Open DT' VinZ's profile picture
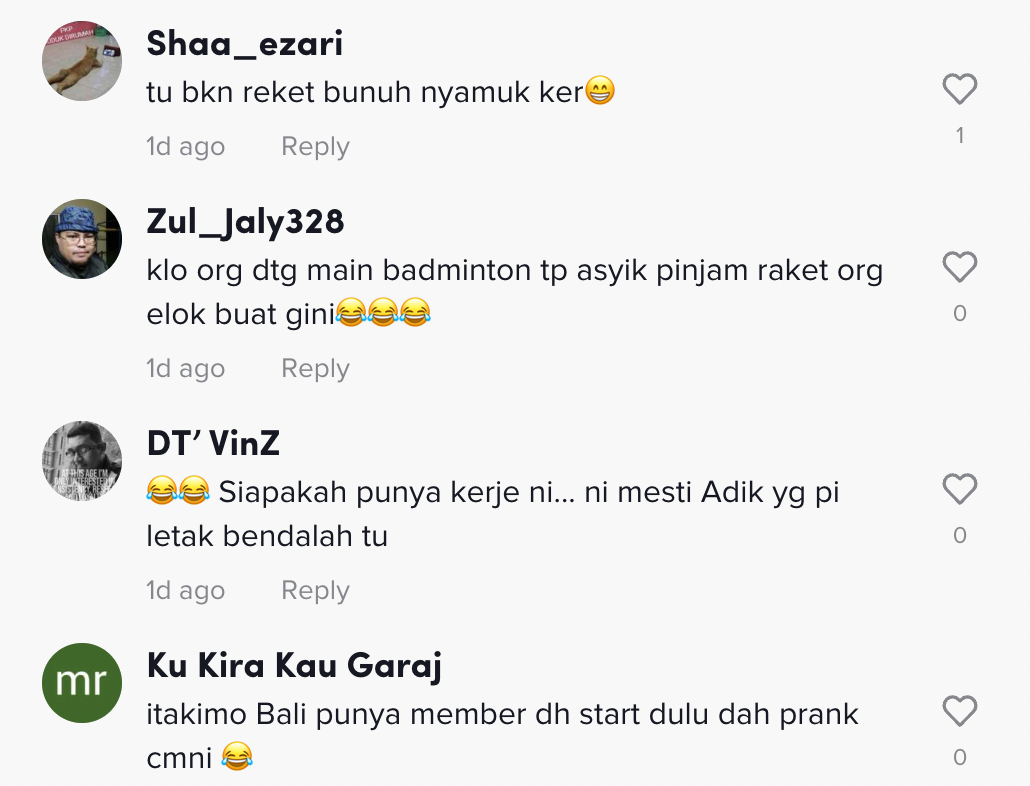 click(x=82, y=461)
